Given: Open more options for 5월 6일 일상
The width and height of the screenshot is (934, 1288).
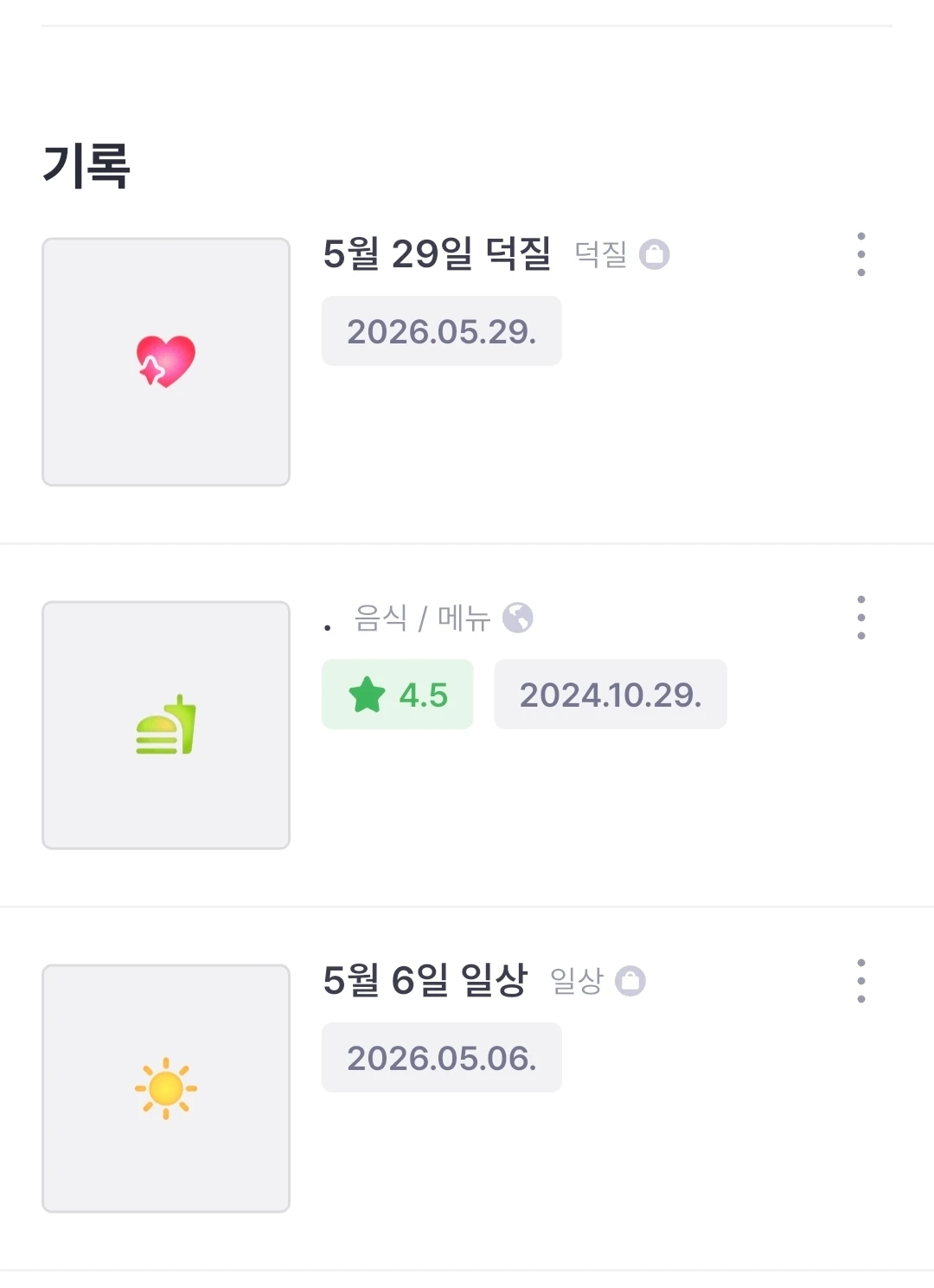Looking at the screenshot, I should coord(860,981).
